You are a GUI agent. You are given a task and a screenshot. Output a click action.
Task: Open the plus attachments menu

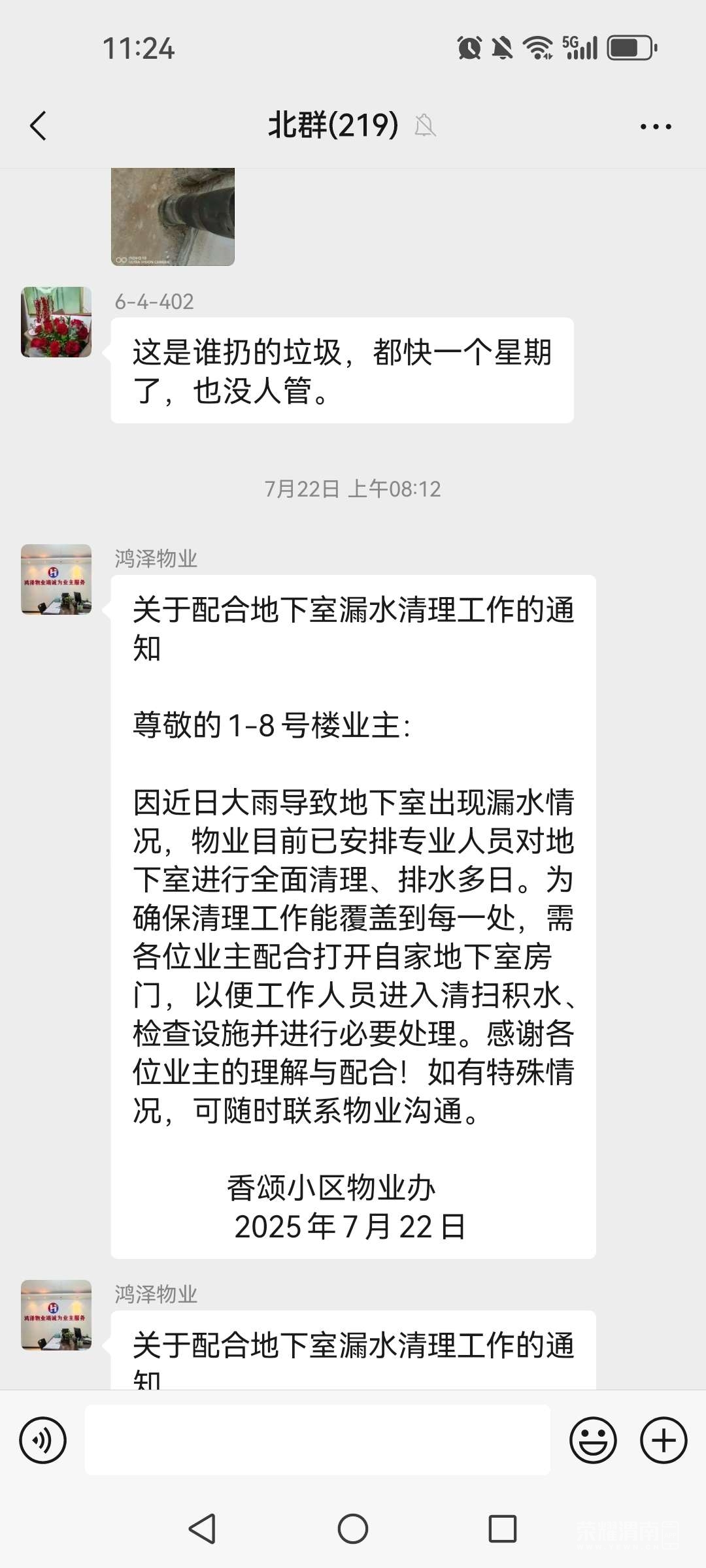pyautogui.click(x=663, y=1440)
